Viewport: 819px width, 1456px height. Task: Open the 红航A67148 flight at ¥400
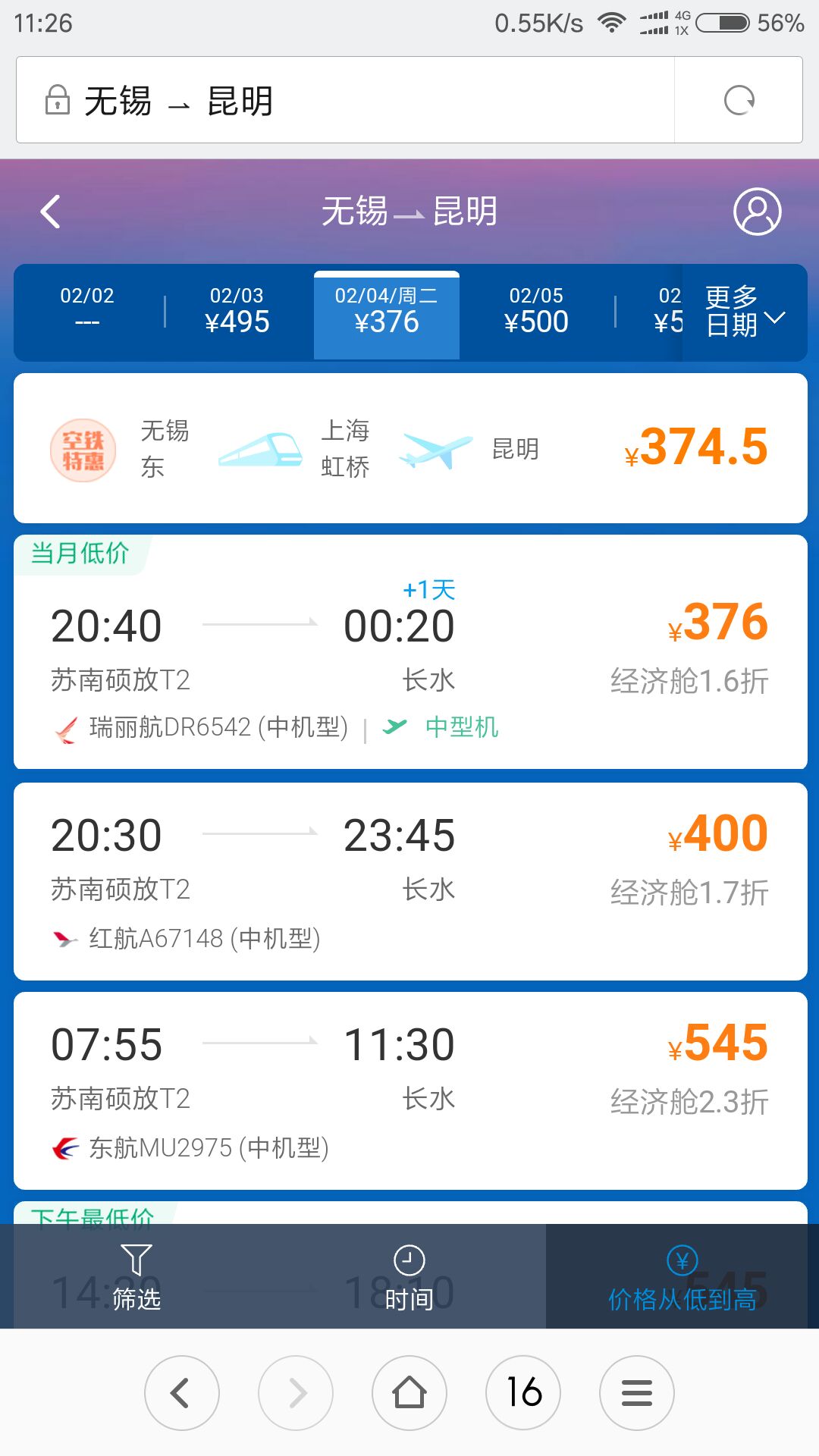pos(410,882)
